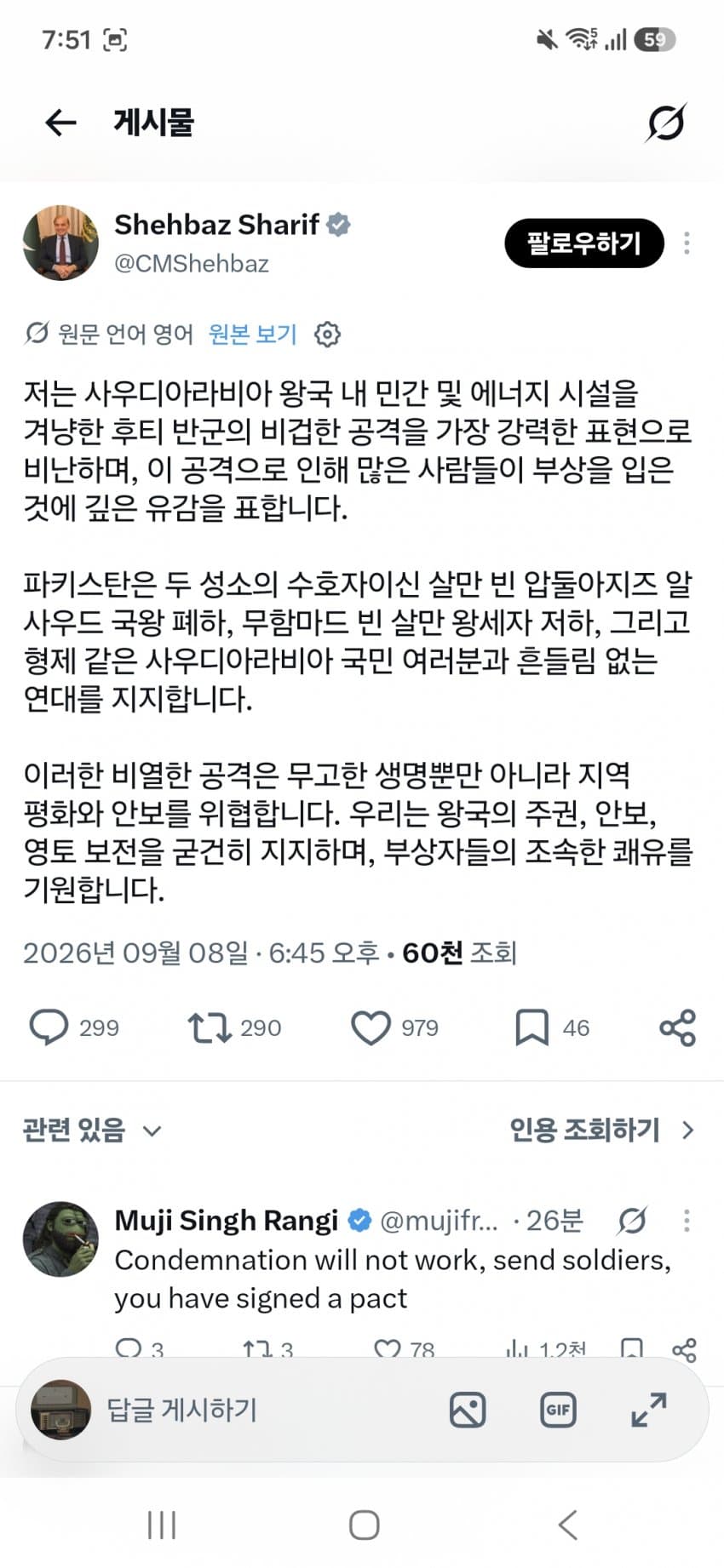Share the main post

pos(678,1027)
